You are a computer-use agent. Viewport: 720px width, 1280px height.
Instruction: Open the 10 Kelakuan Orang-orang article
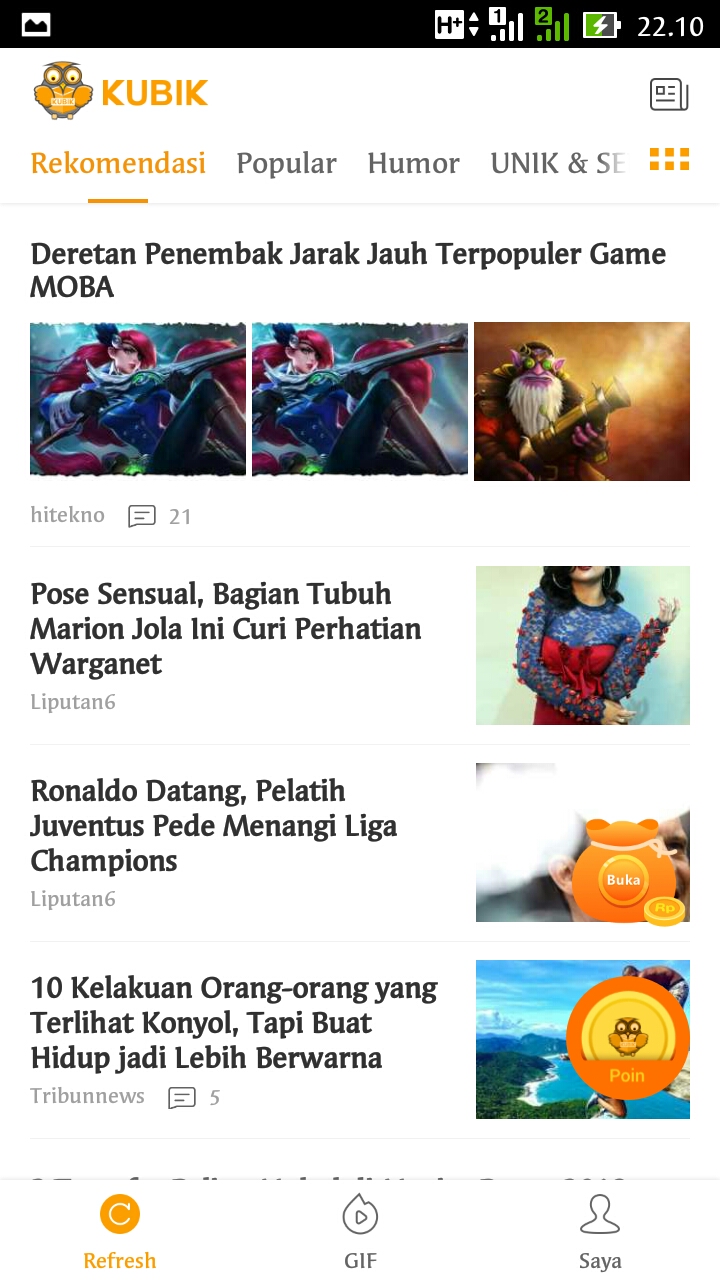point(234,1023)
